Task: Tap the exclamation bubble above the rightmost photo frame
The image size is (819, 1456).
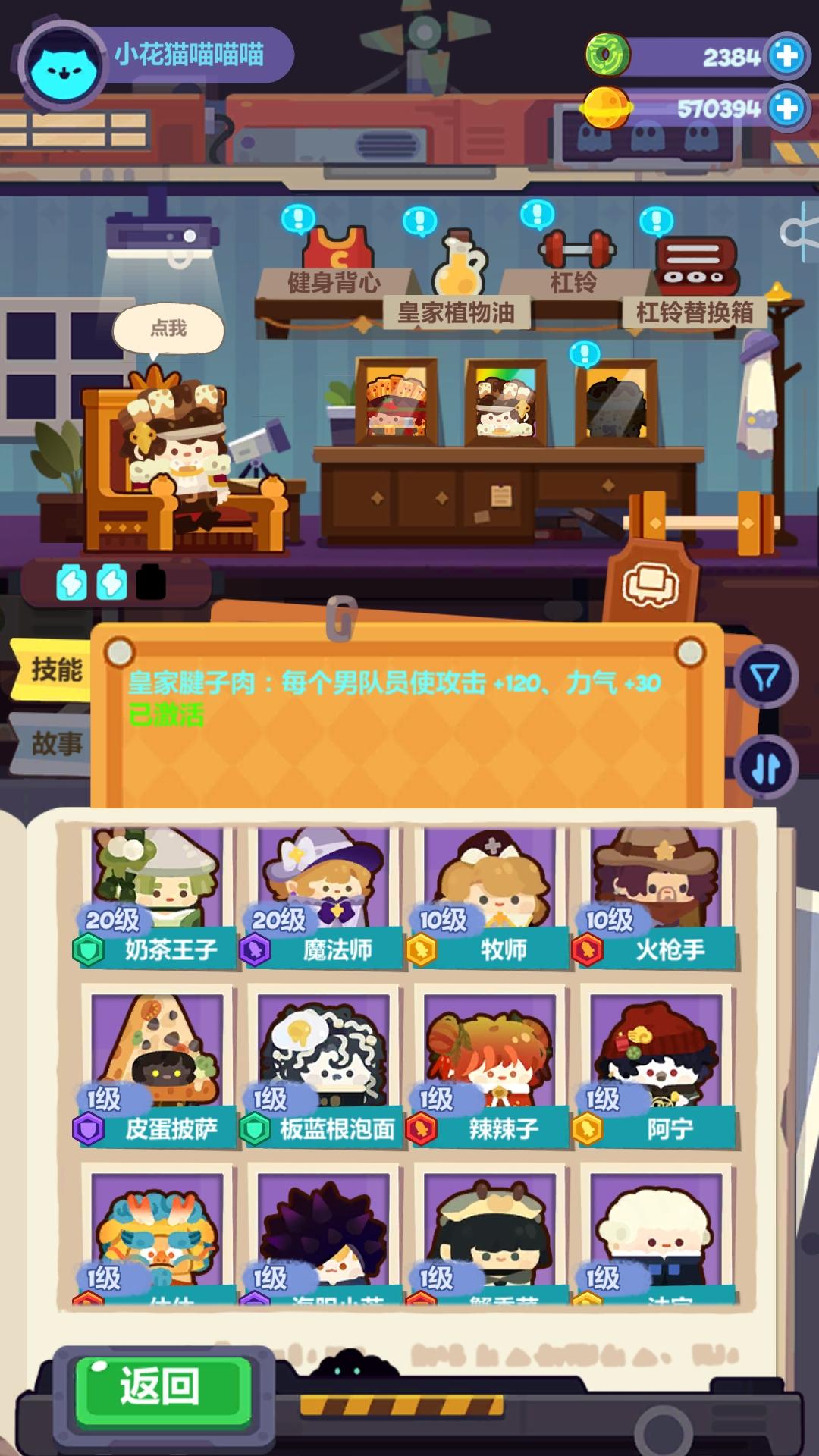Action: click(x=584, y=352)
